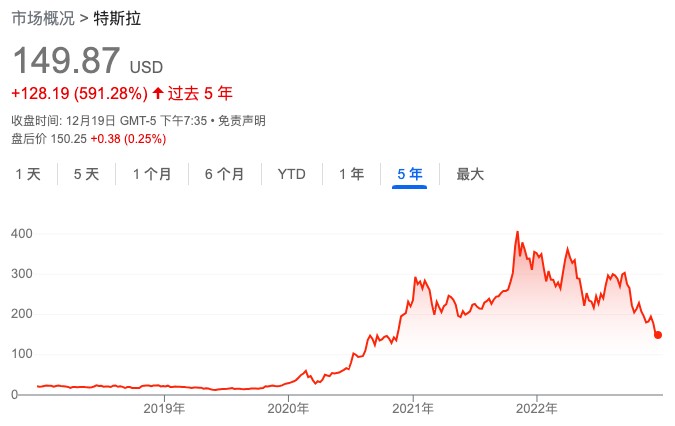The height and width of the screenshot is (426, 675).
Task: Switch to the 最大 range
Action: click(x=470, y=174)
